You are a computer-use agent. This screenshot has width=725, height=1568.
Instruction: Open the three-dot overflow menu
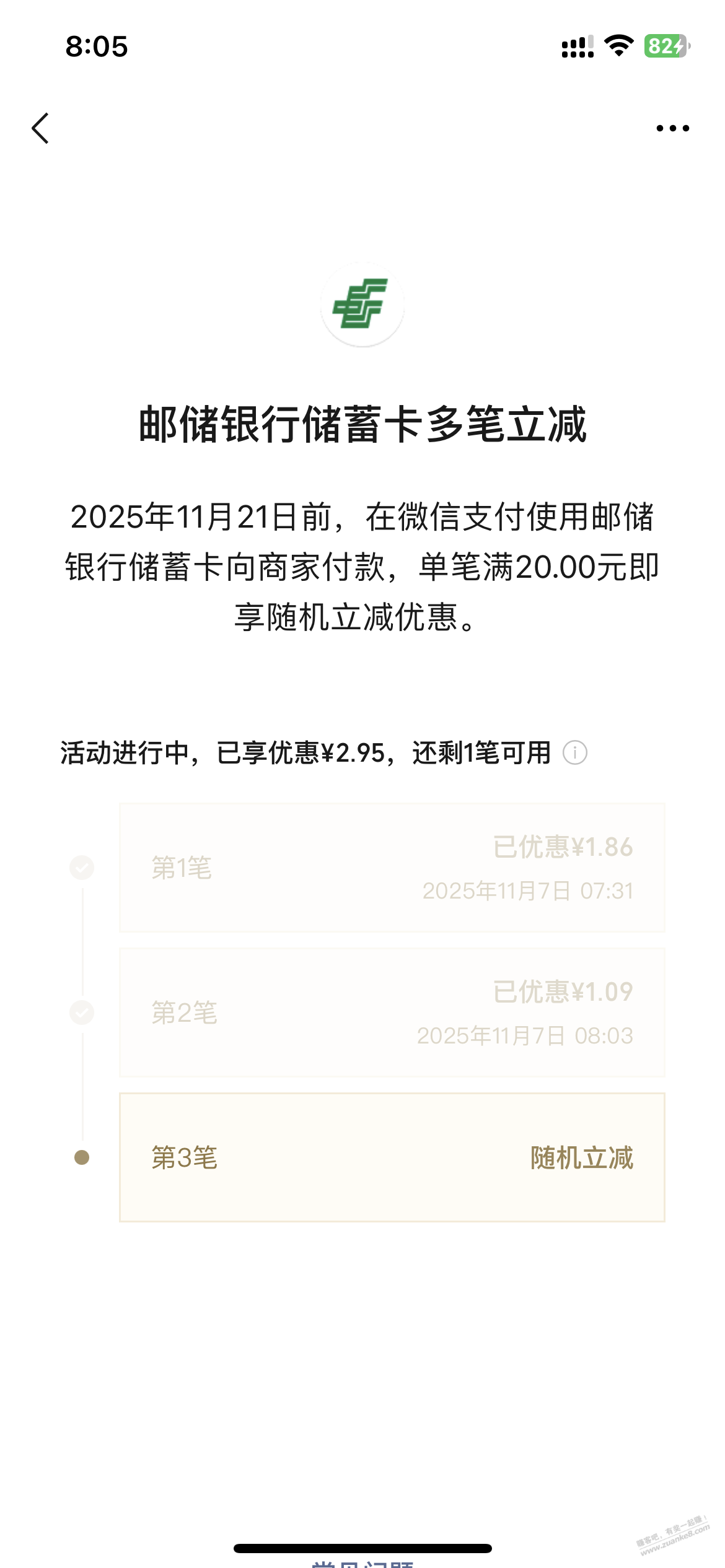(672, 128)
